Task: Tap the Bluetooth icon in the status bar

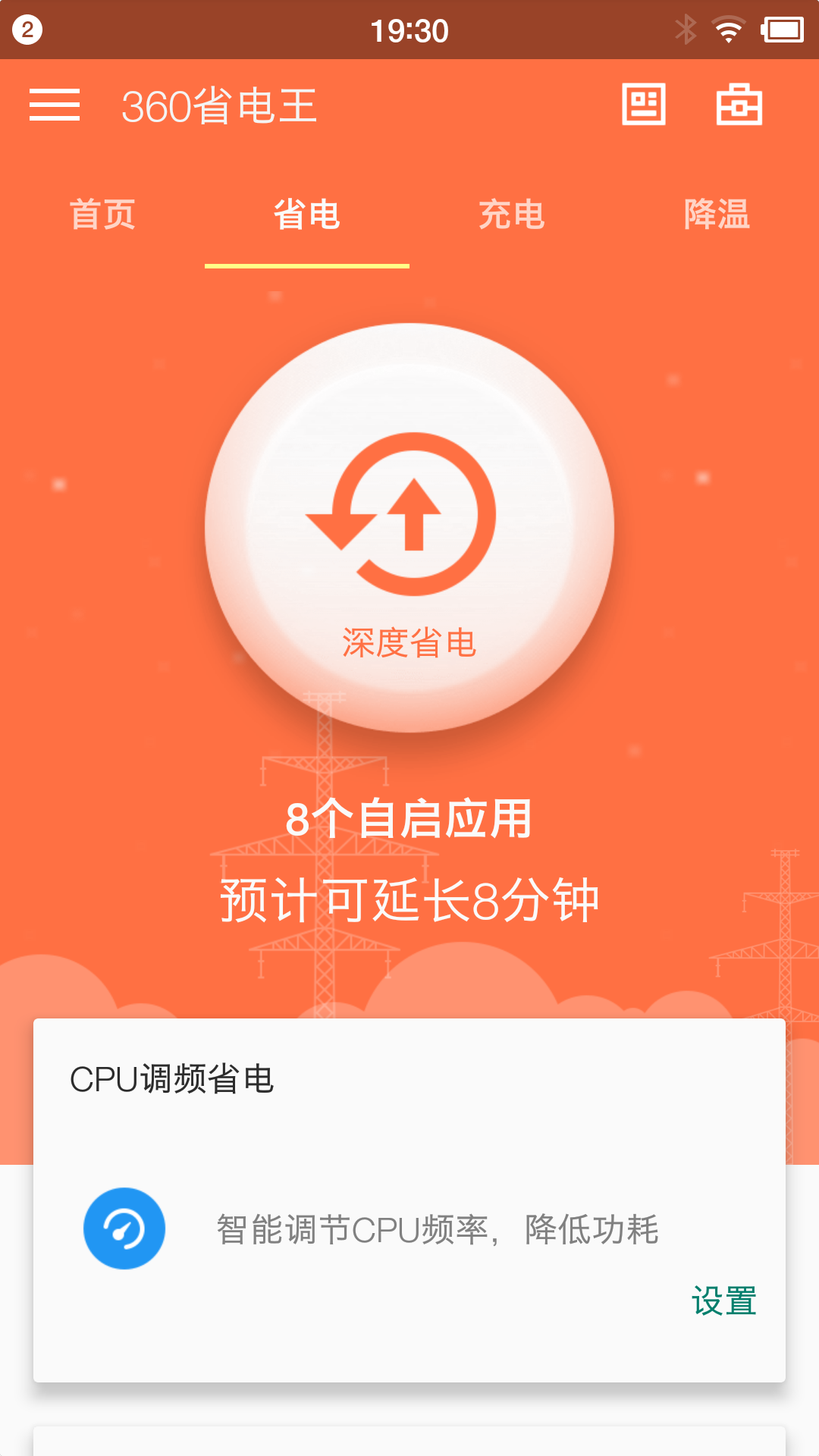Action: point(686,29)
